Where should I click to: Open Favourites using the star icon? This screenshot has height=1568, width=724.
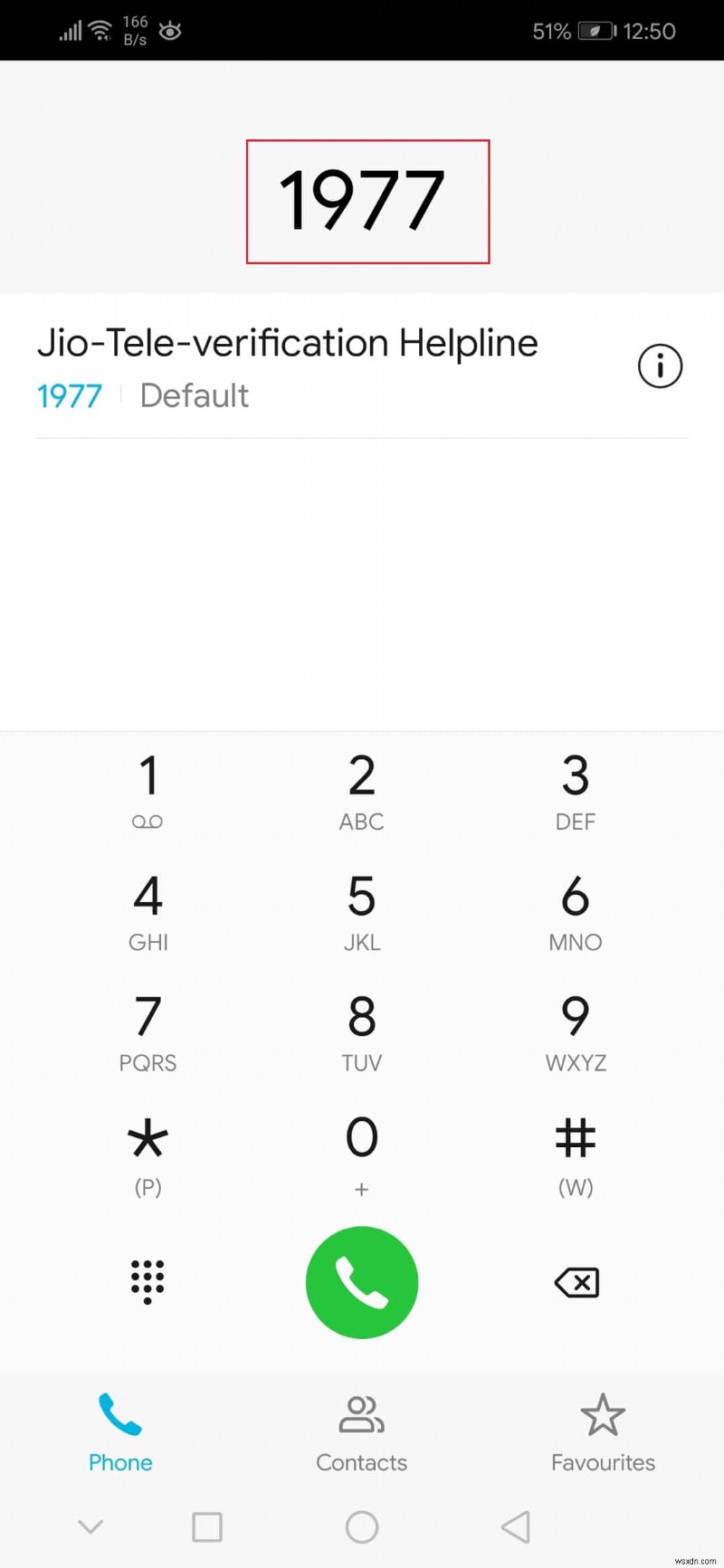(603, 1415)
